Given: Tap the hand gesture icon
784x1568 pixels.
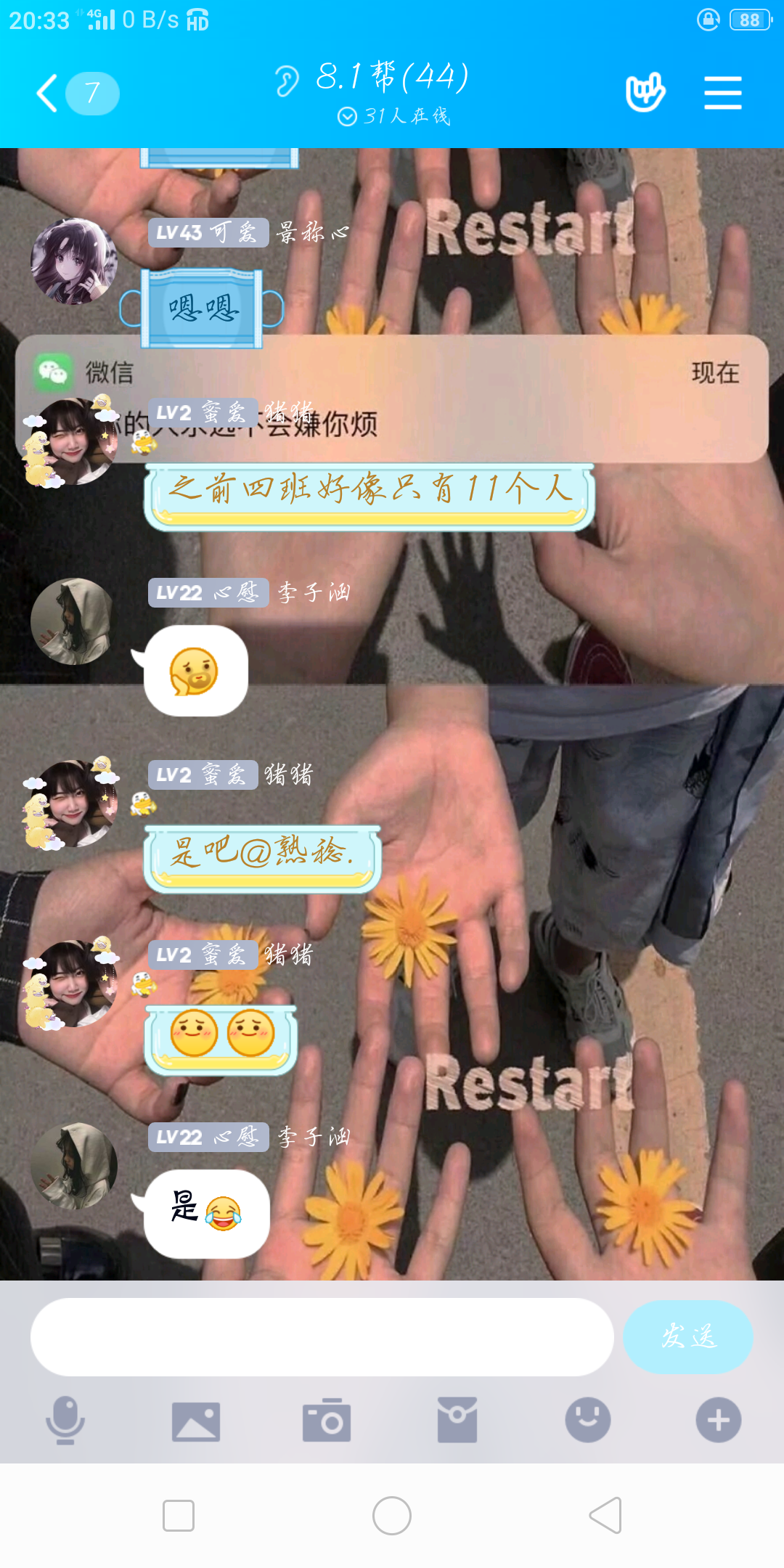Looking at the screenshot, I should pyautogui.click(x=645, y=93).
